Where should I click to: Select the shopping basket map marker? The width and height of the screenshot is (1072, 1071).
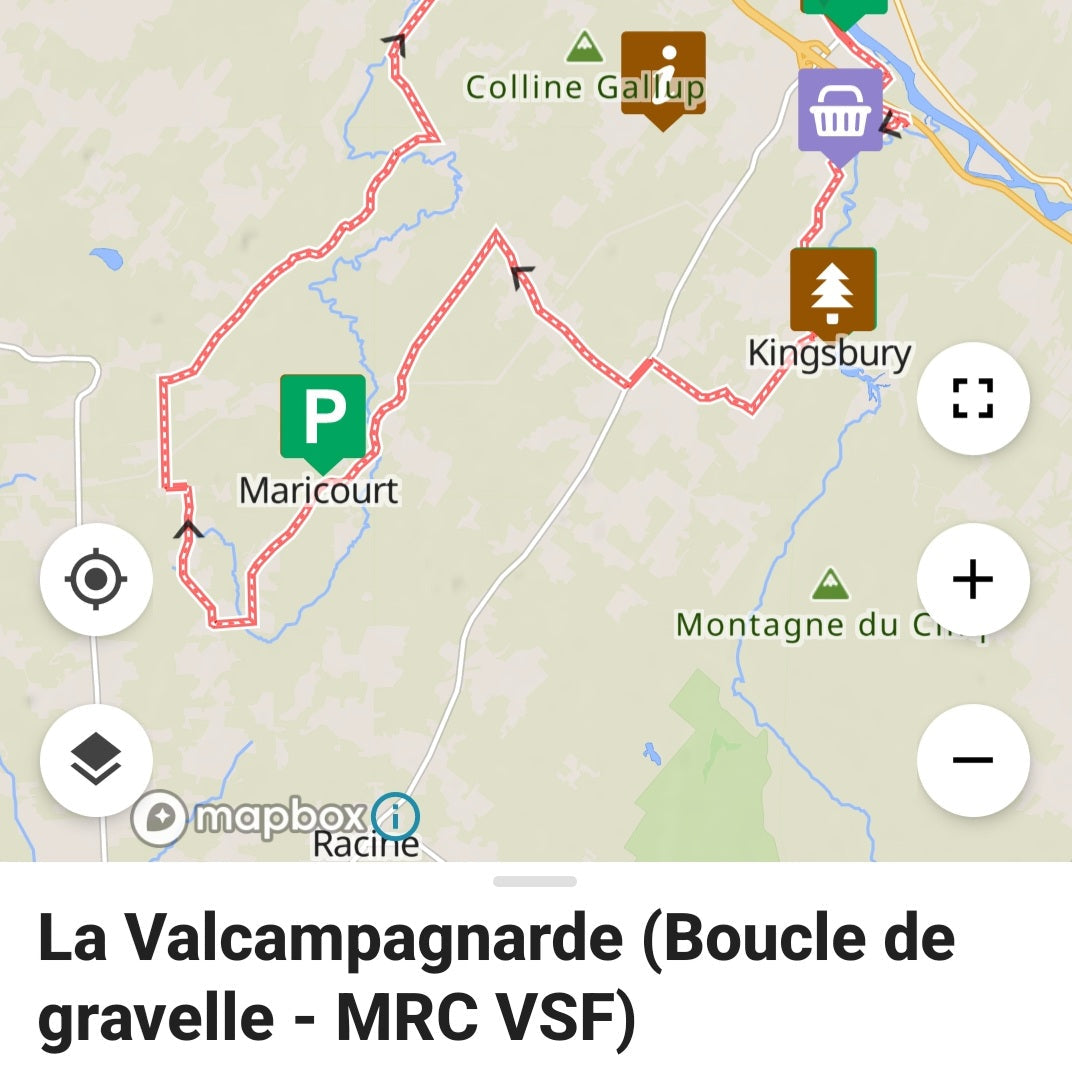coord(840,112)
